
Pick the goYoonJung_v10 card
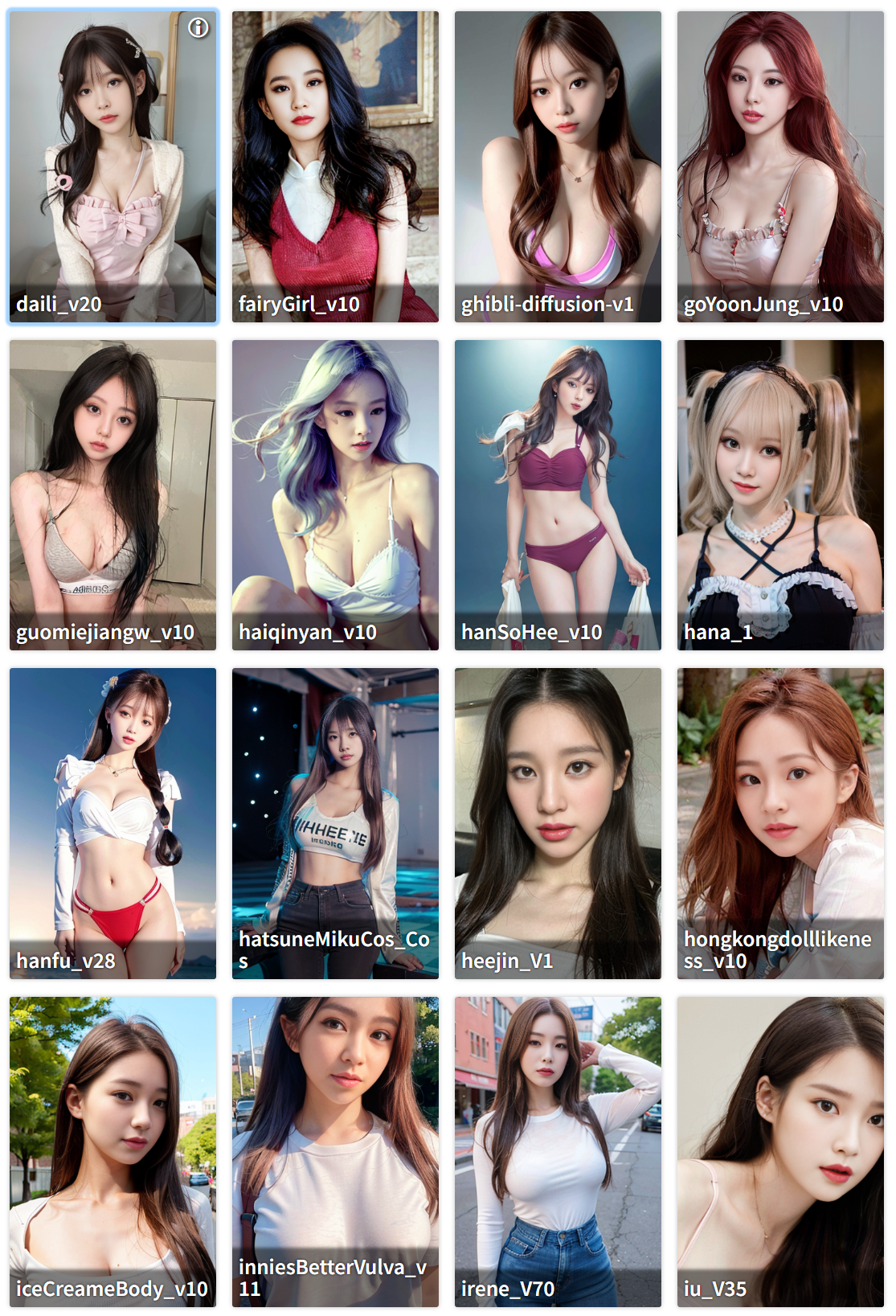[x=780, y=166]
